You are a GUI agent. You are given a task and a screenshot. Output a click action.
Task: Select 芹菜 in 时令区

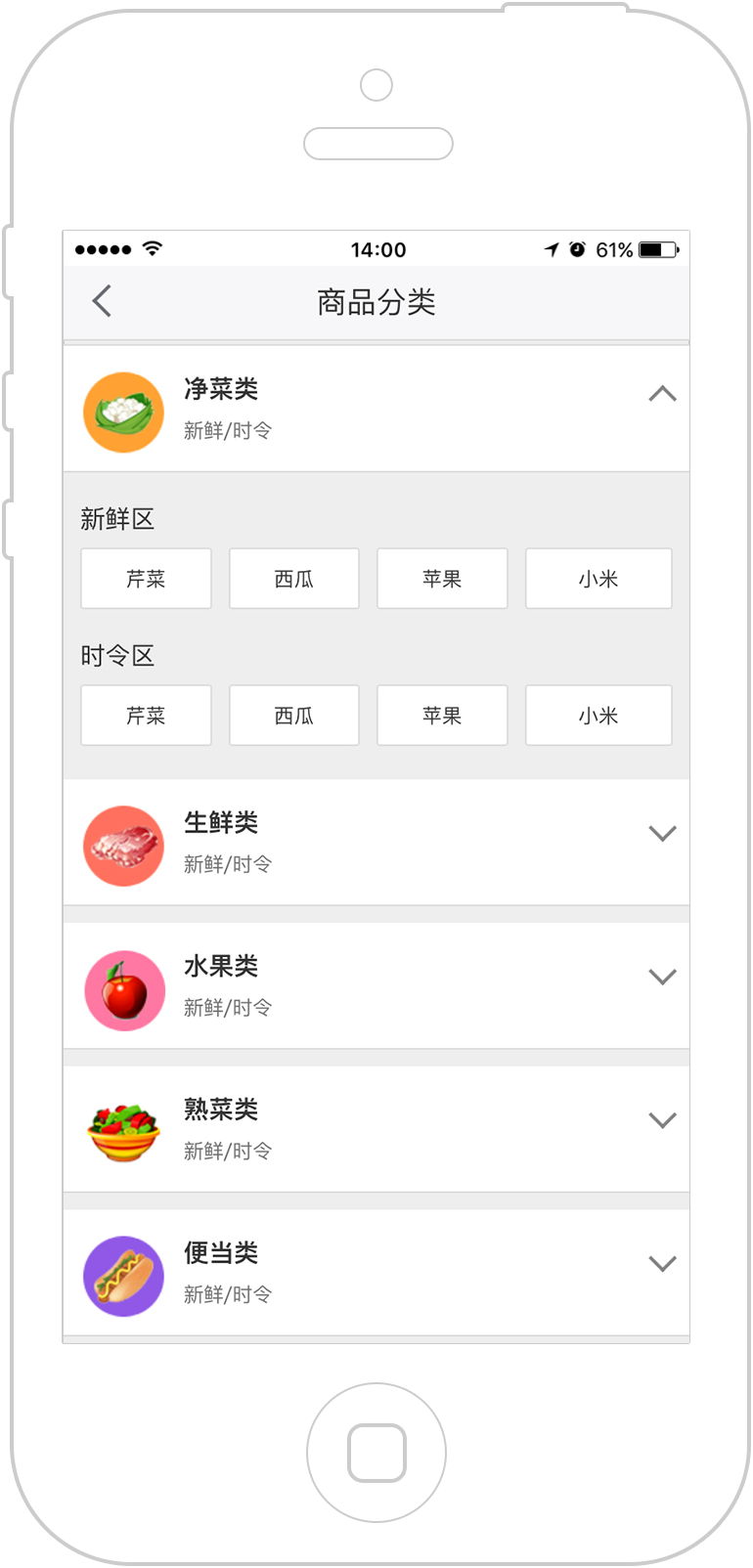pos(146,716)
